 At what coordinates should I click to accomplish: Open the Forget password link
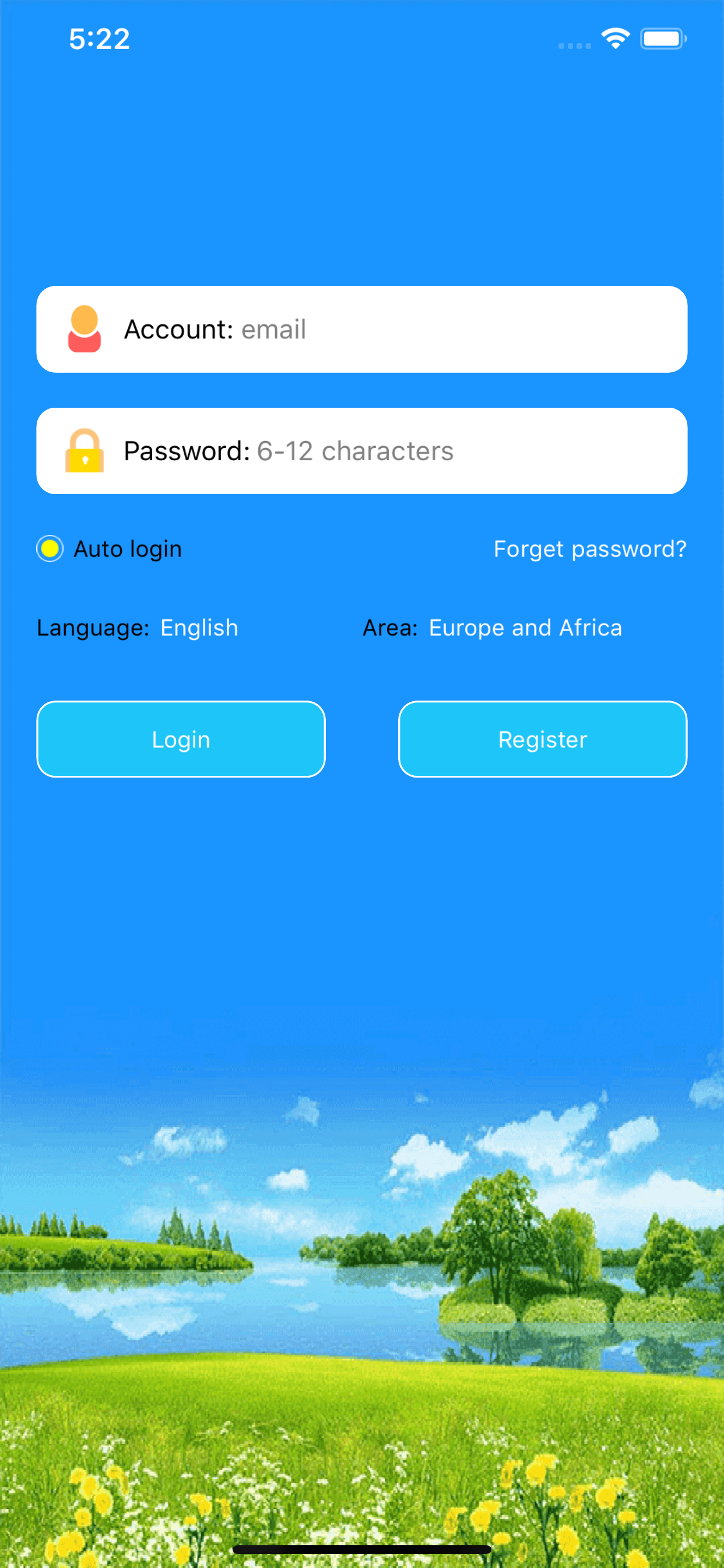click(588, 548)
